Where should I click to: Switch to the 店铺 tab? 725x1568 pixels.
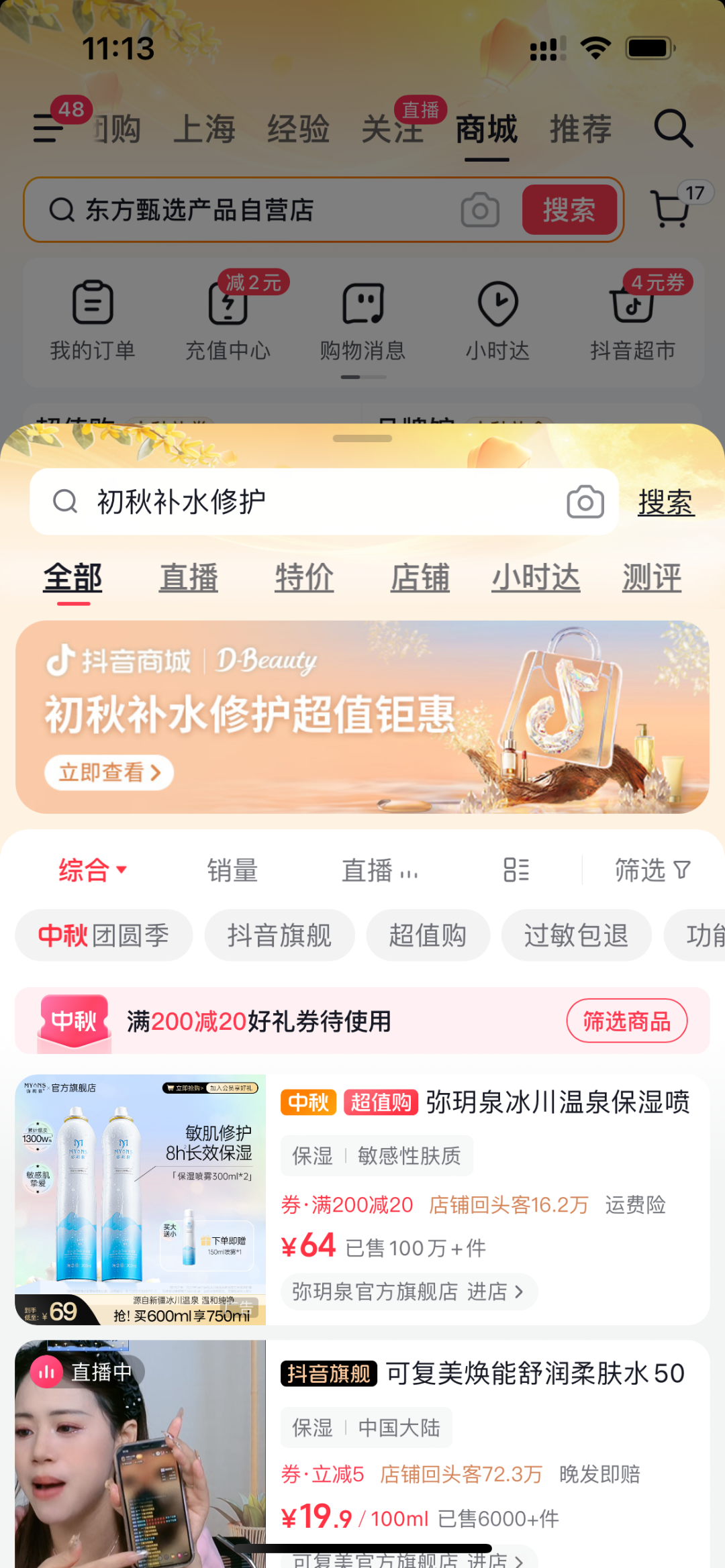coord(420,578)
